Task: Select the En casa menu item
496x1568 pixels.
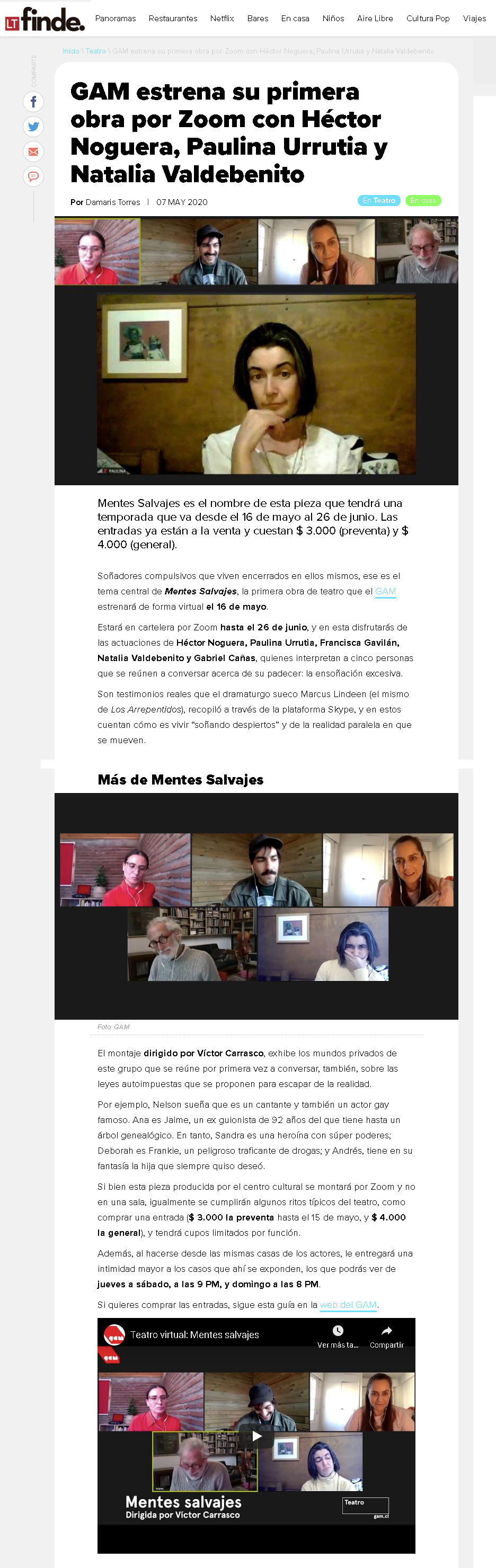Action: pos(295,19)
